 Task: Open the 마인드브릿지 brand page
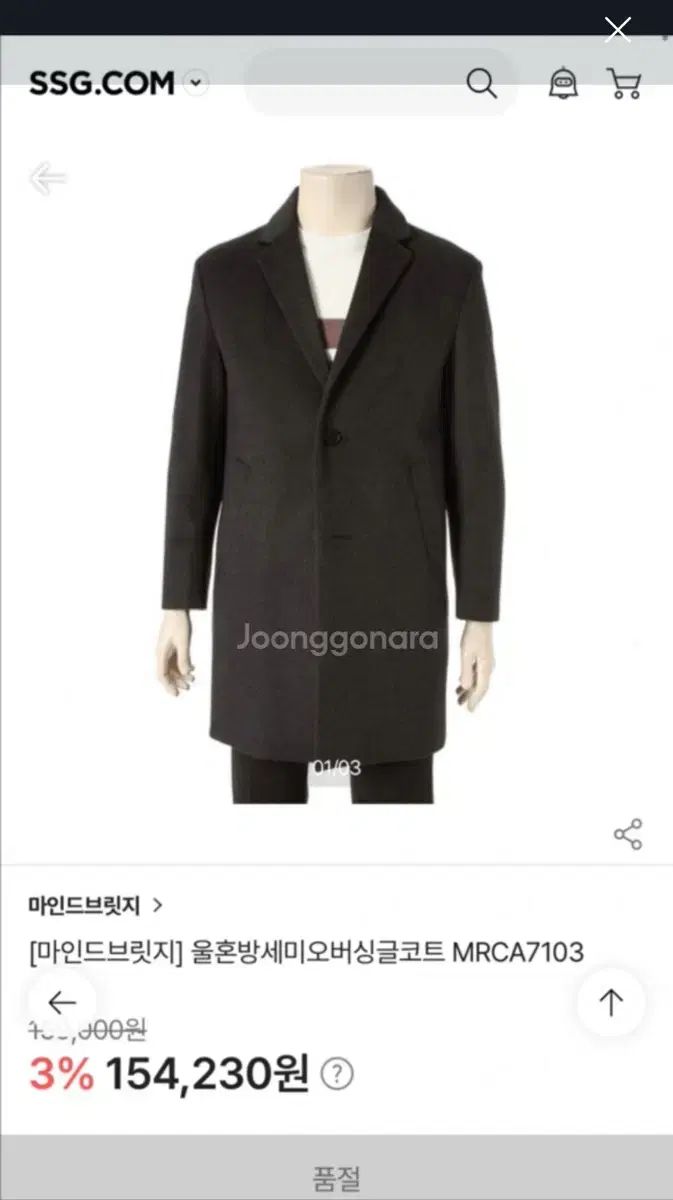point(96,906)
